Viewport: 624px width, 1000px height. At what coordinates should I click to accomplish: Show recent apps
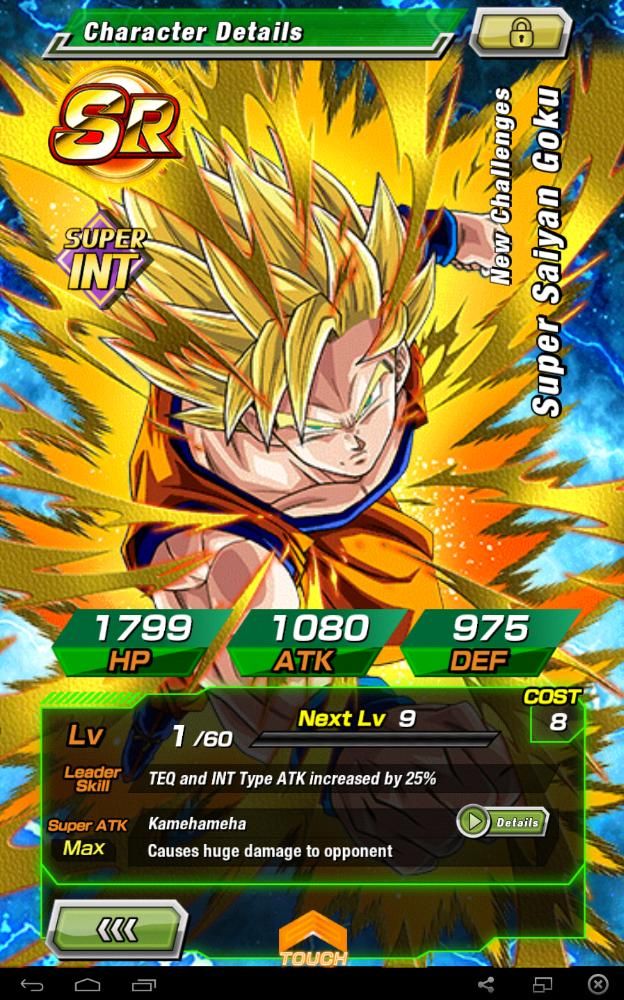(144, 985)
